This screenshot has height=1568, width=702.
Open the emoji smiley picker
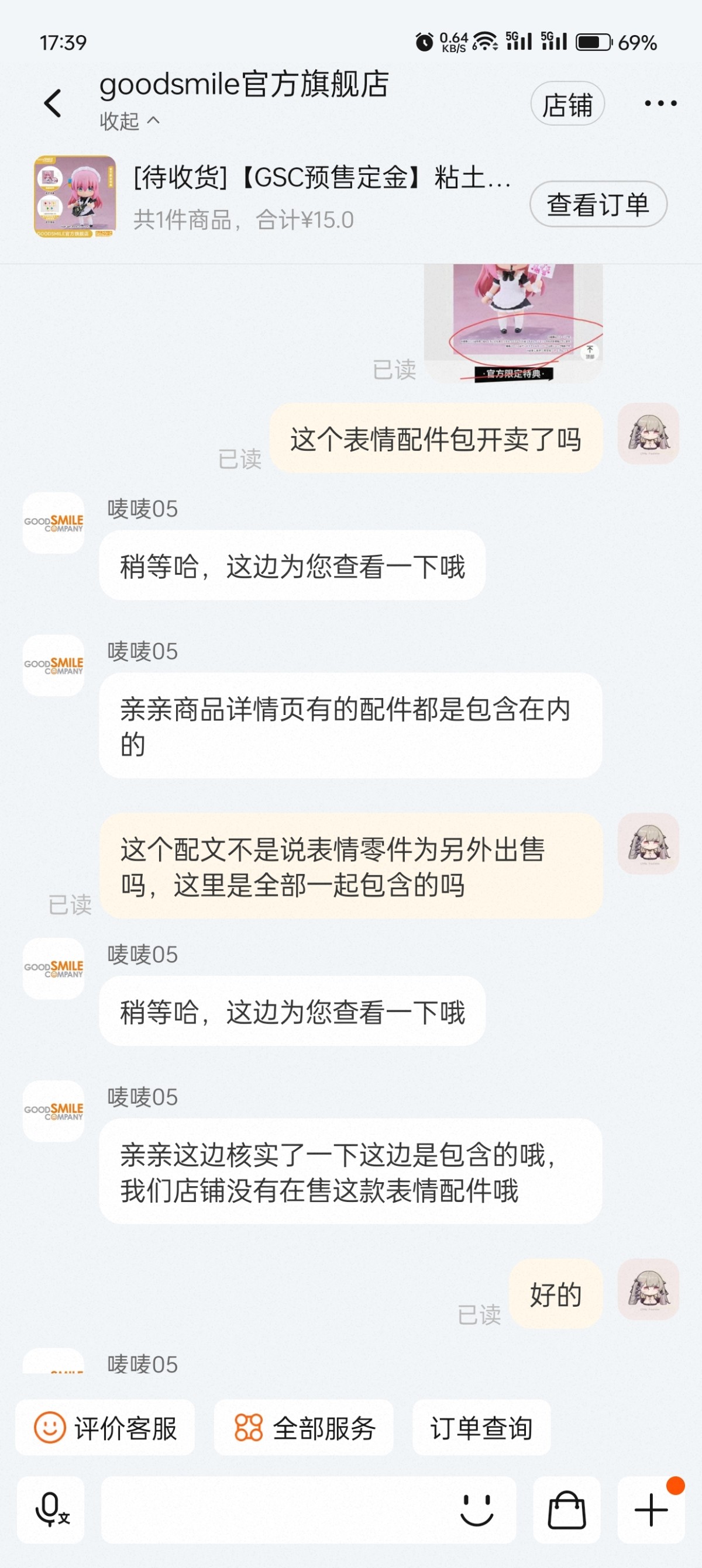477,1509
